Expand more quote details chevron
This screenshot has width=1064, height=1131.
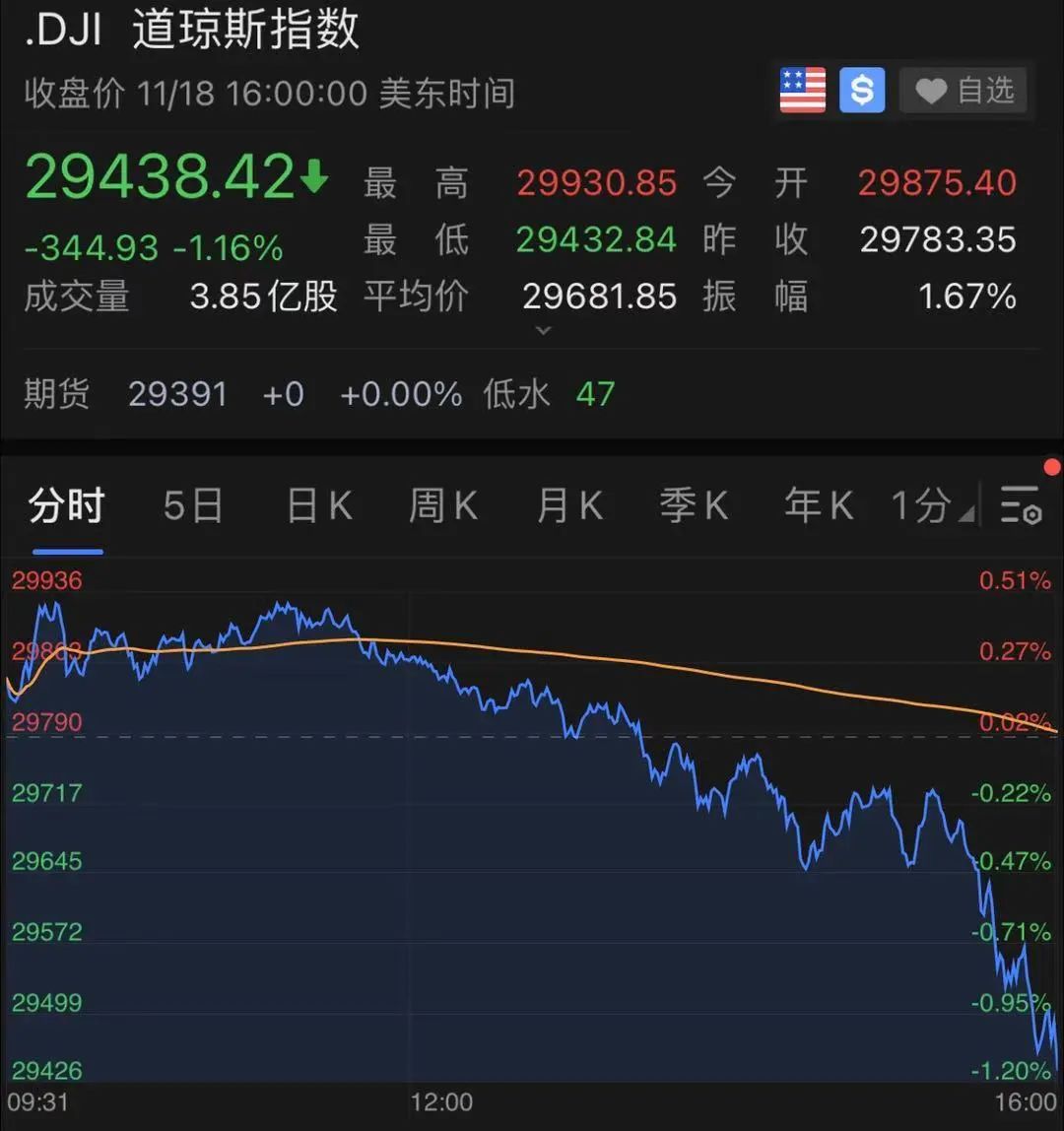[542, 331]
